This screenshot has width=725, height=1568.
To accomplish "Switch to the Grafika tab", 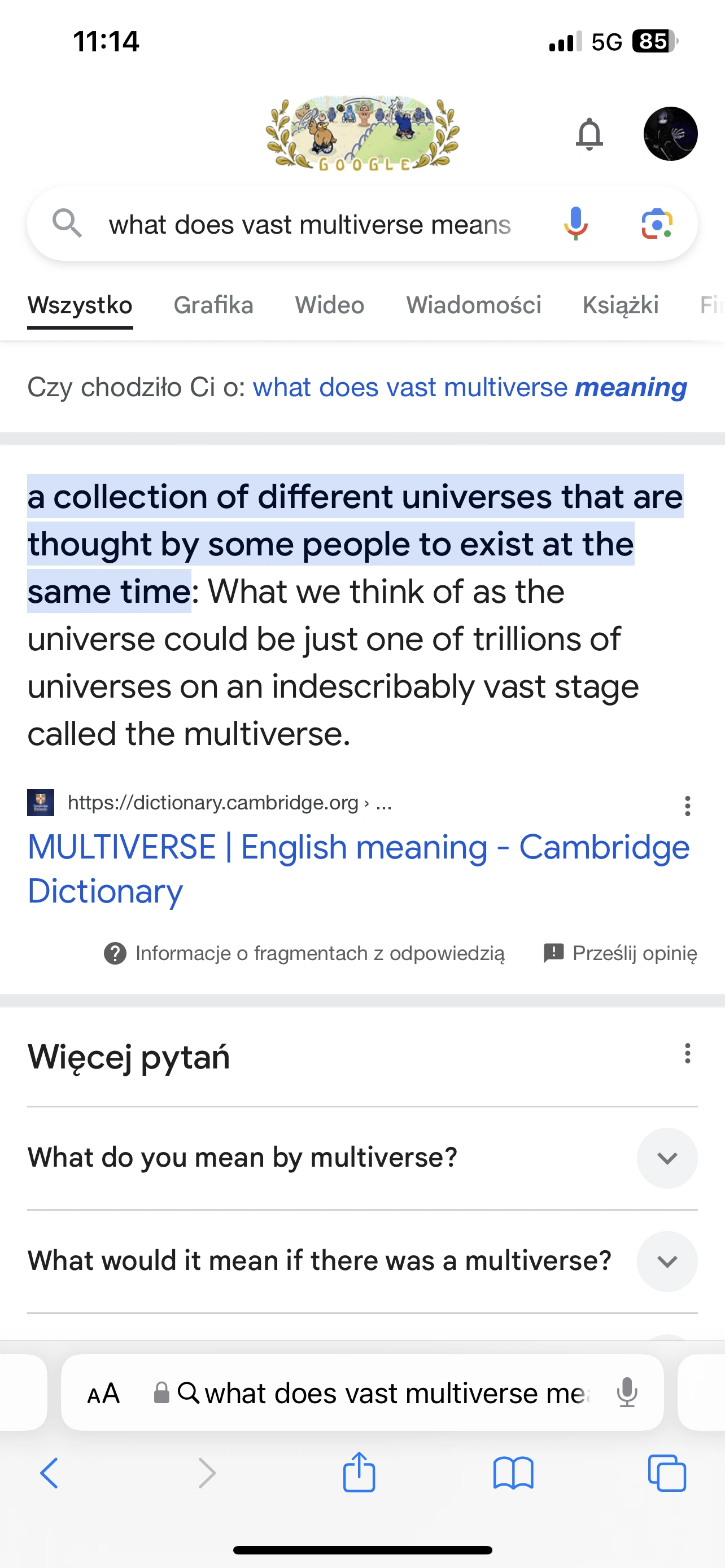I will (x=213, y=305).
